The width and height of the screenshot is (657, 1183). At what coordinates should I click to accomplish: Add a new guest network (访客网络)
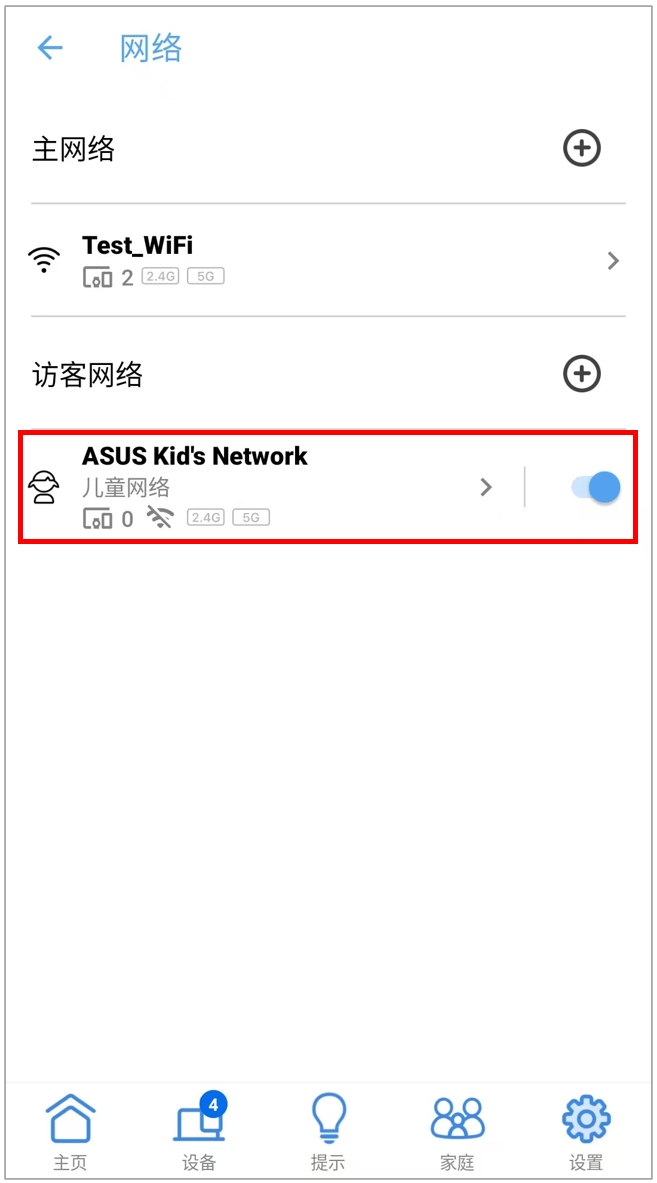pyautogui.click(x=582, y=373)
